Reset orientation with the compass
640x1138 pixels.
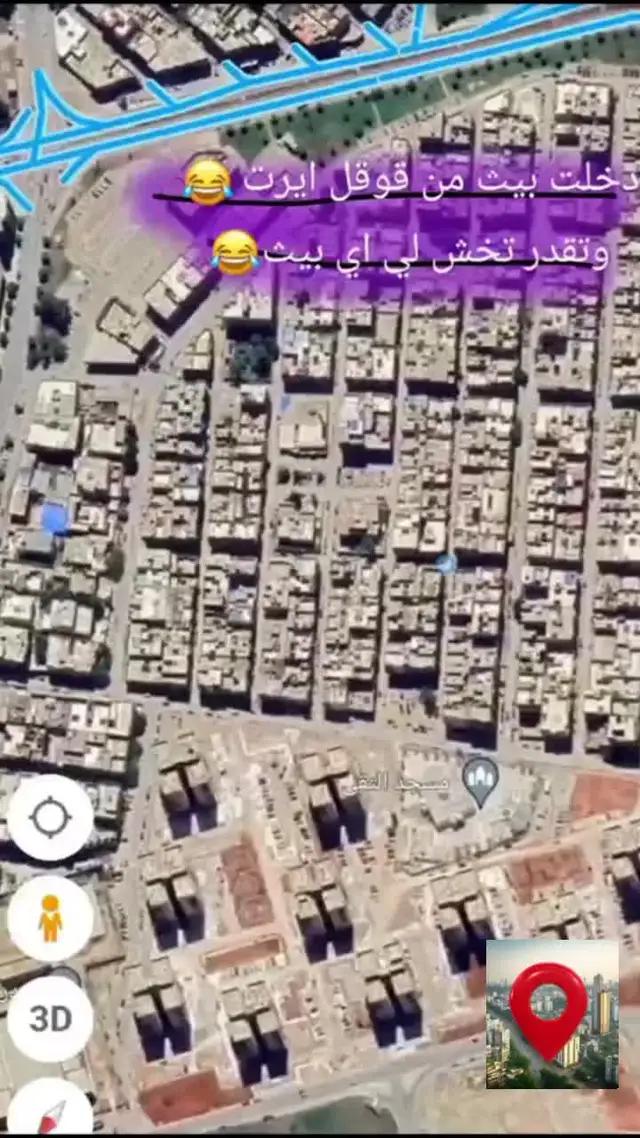[50, 1112]
